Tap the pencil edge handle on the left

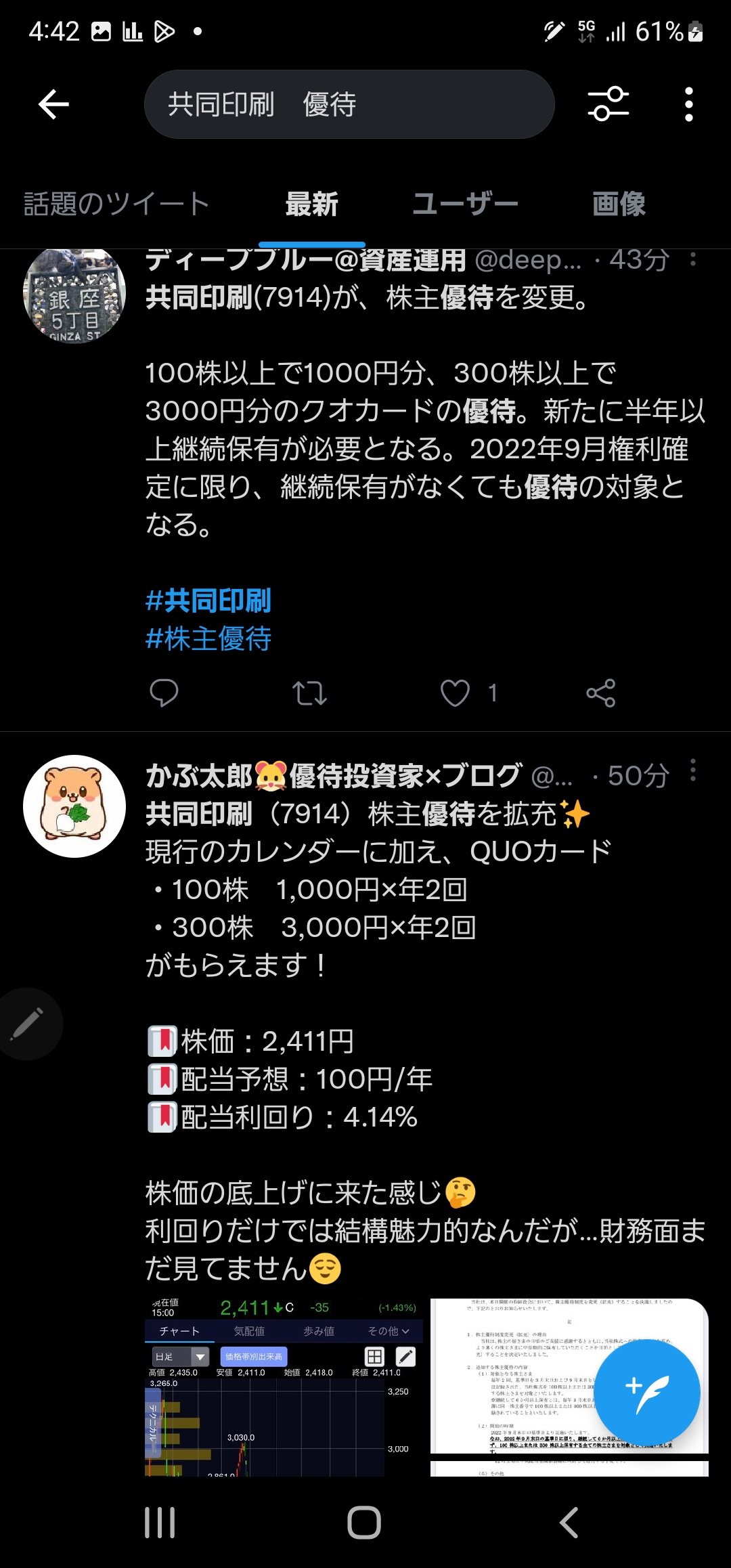[x=28, y=1024]
